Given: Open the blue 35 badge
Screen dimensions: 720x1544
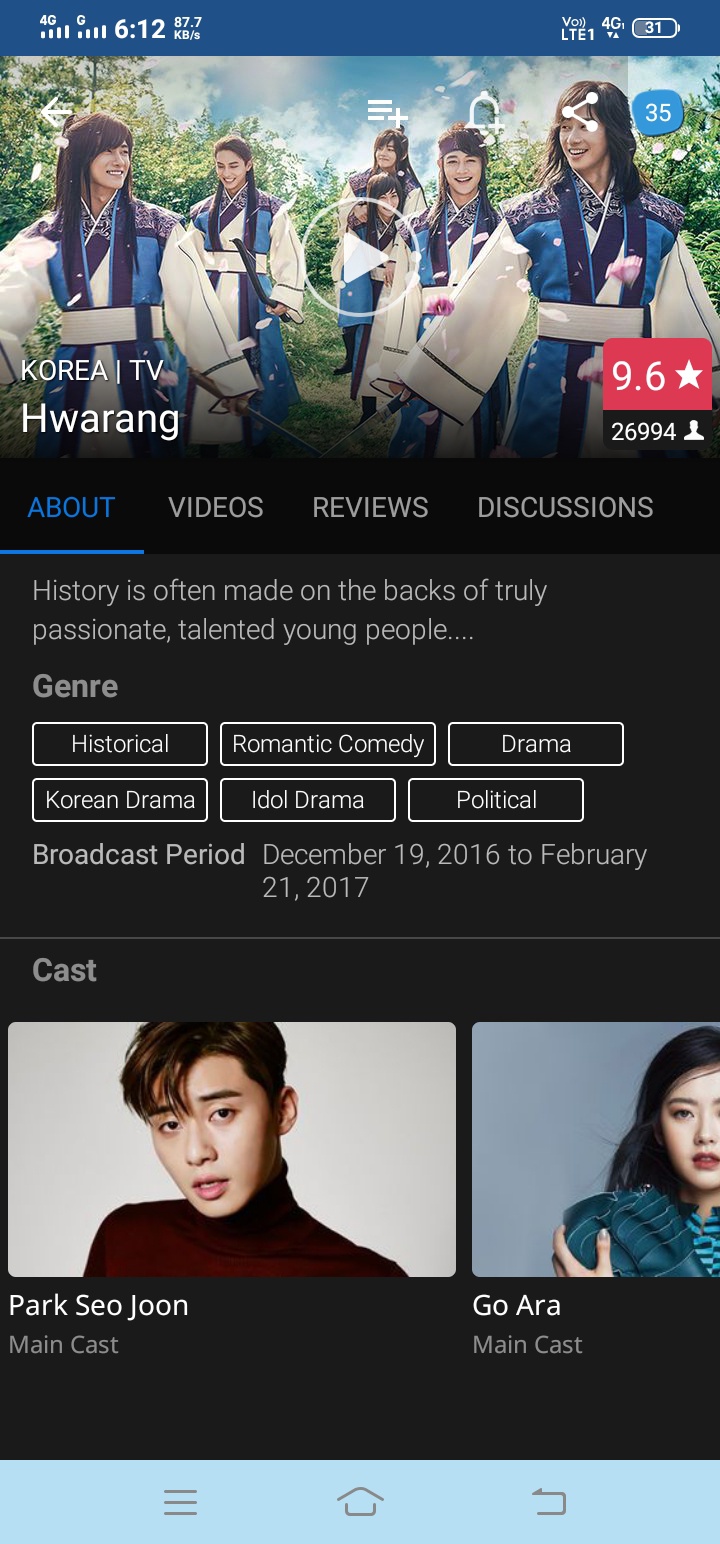Looking at the screenshot, I should pos(658,113).
